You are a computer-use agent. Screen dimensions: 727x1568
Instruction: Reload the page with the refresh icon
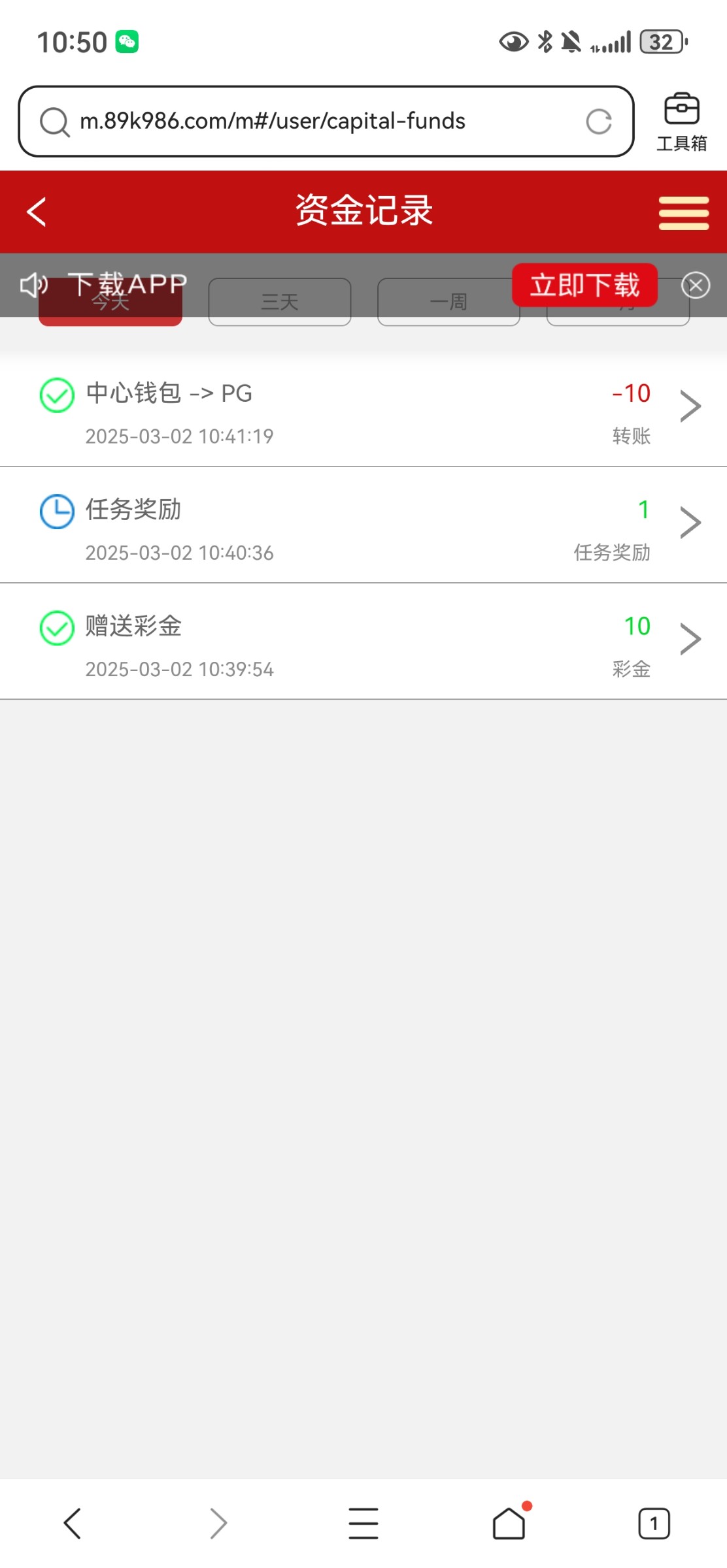(599, 122)
